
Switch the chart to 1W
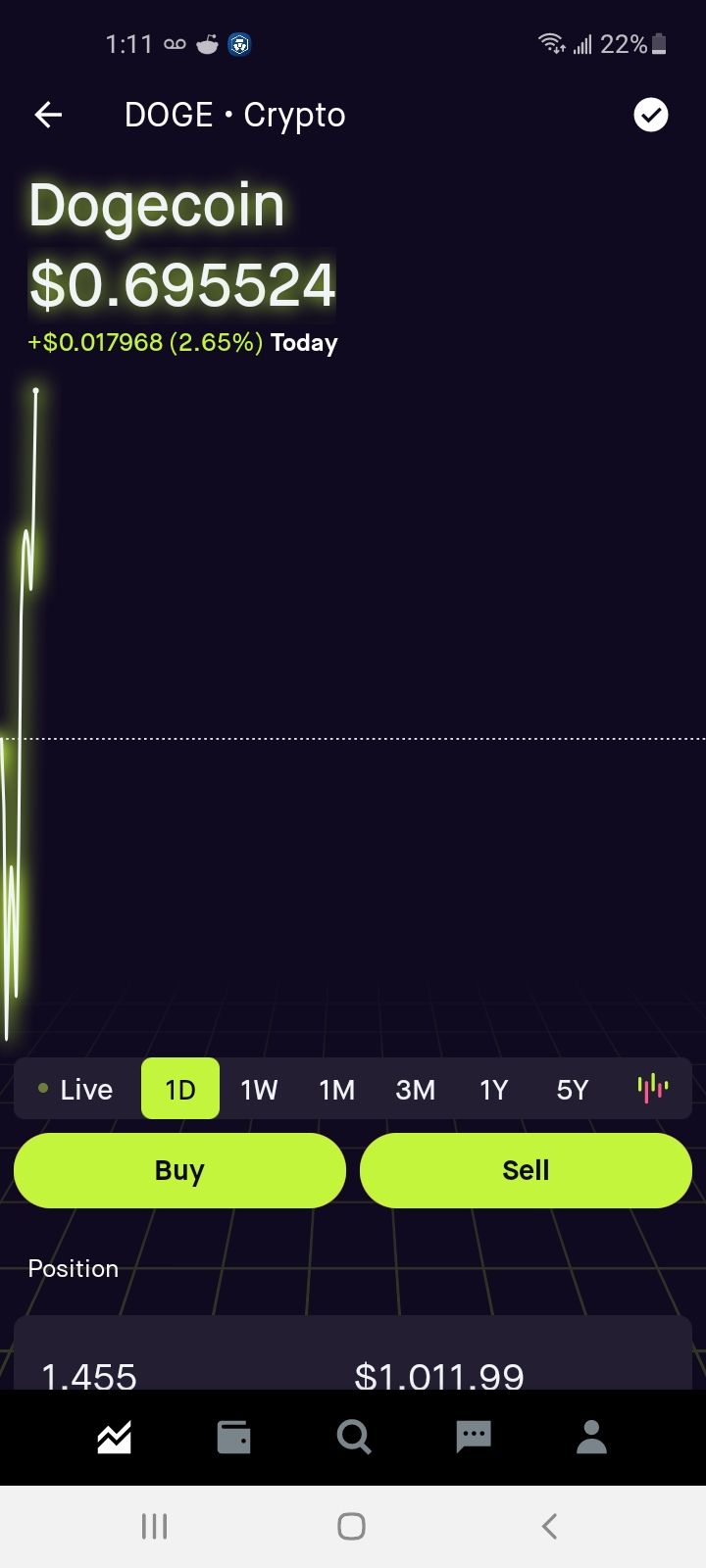259,1089
